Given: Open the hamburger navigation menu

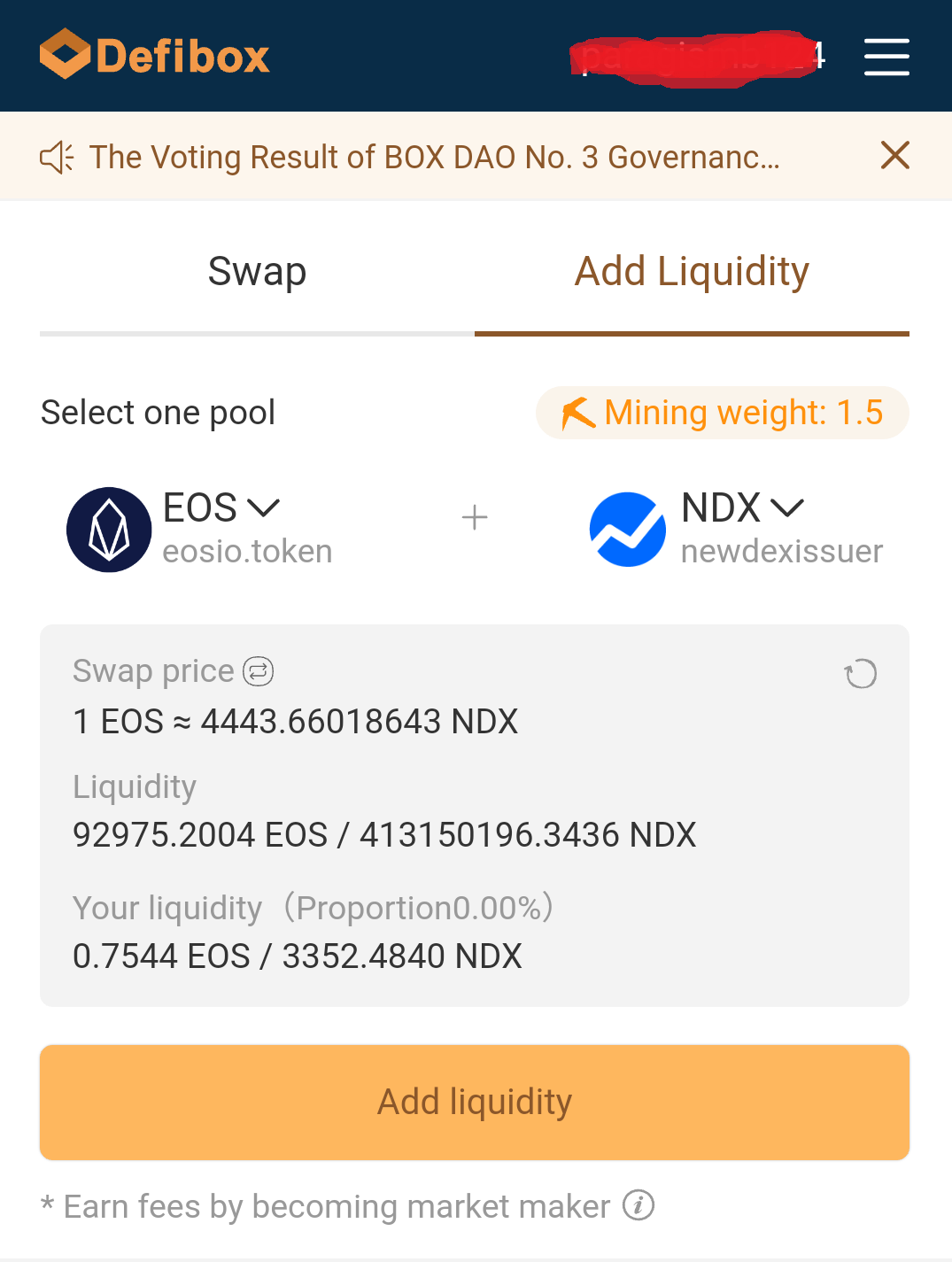Looking at the screenshot, I should tap(886, 56).
